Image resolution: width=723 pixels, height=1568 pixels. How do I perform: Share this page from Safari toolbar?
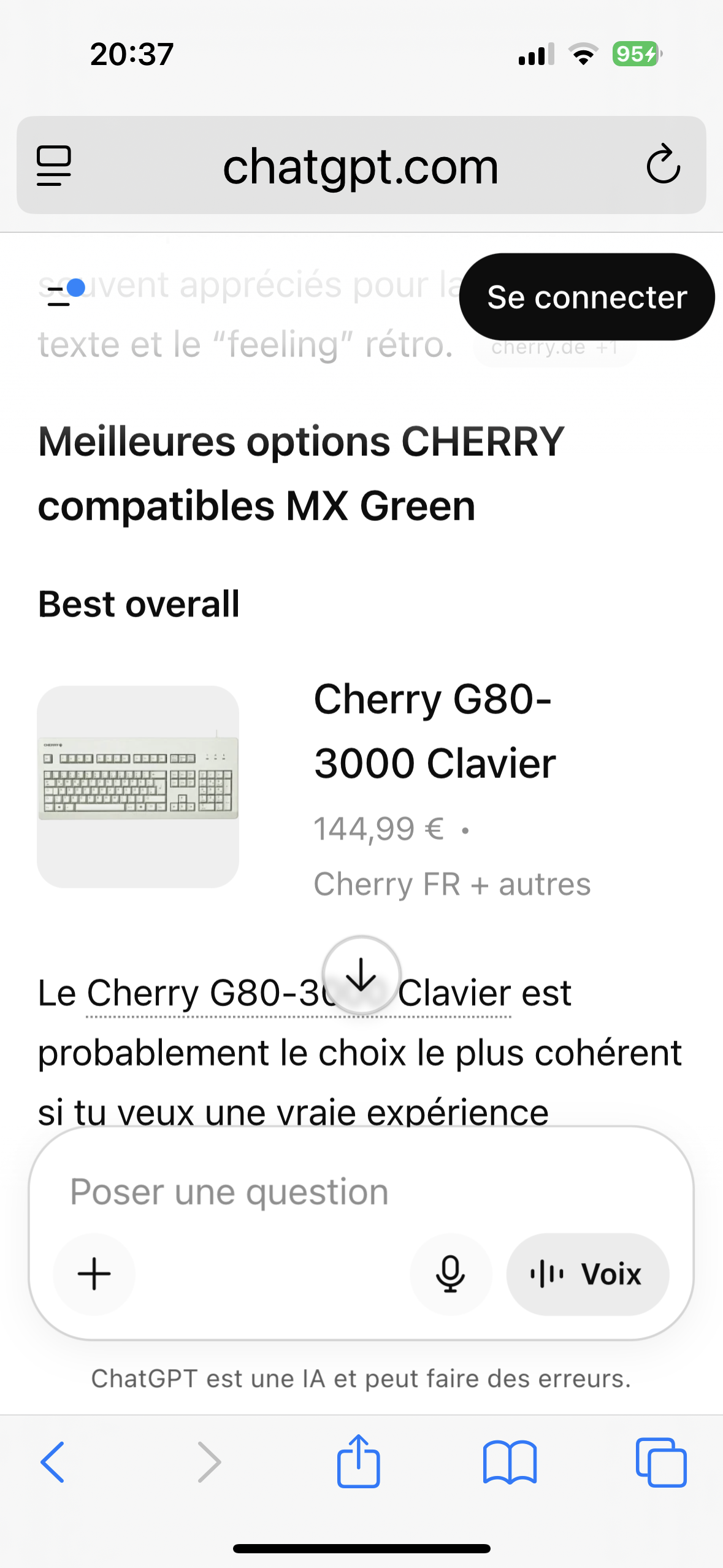(358, 1461)
